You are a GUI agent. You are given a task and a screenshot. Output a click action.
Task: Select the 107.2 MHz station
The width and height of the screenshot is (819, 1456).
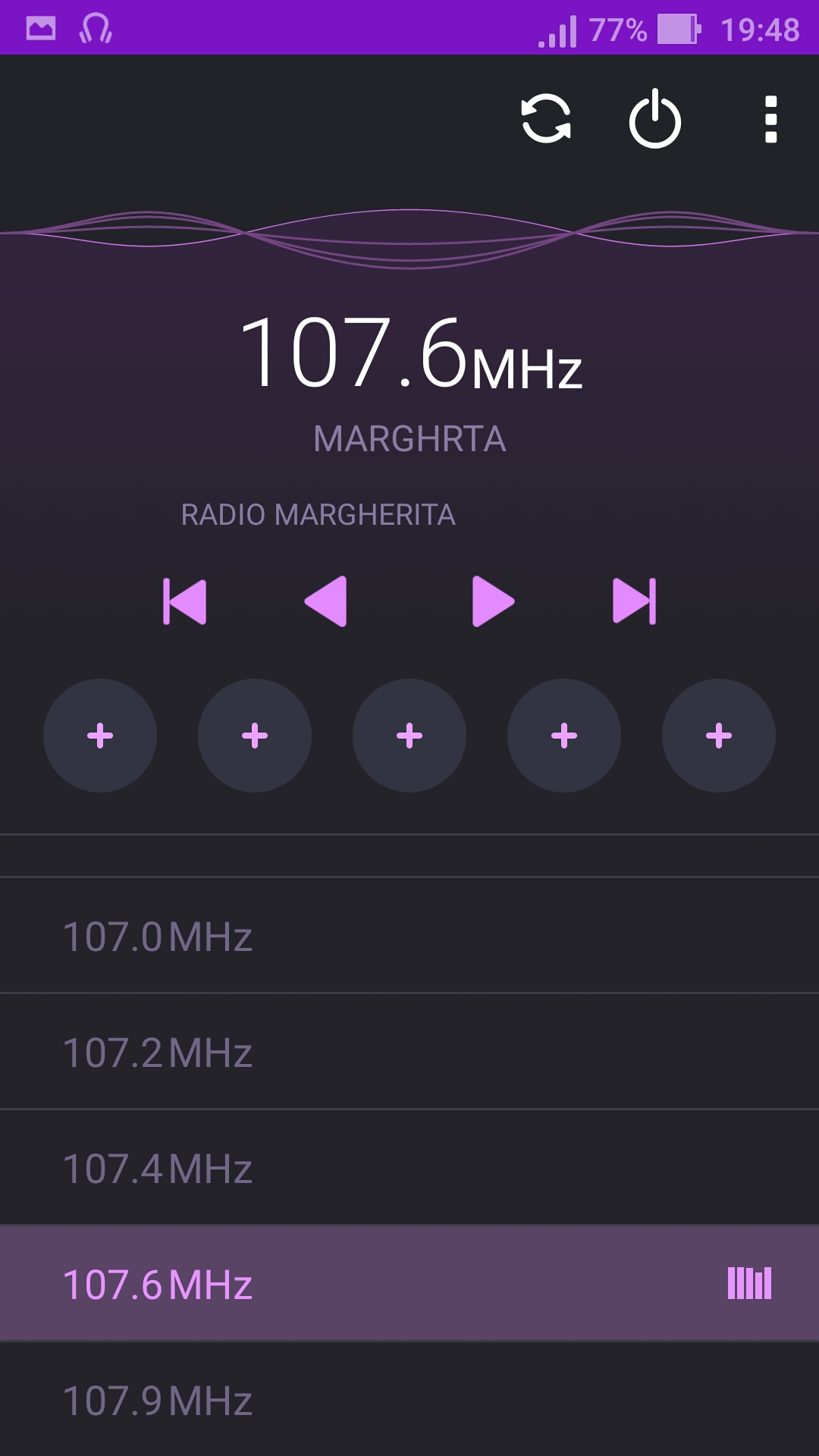tap(409, 1052)
